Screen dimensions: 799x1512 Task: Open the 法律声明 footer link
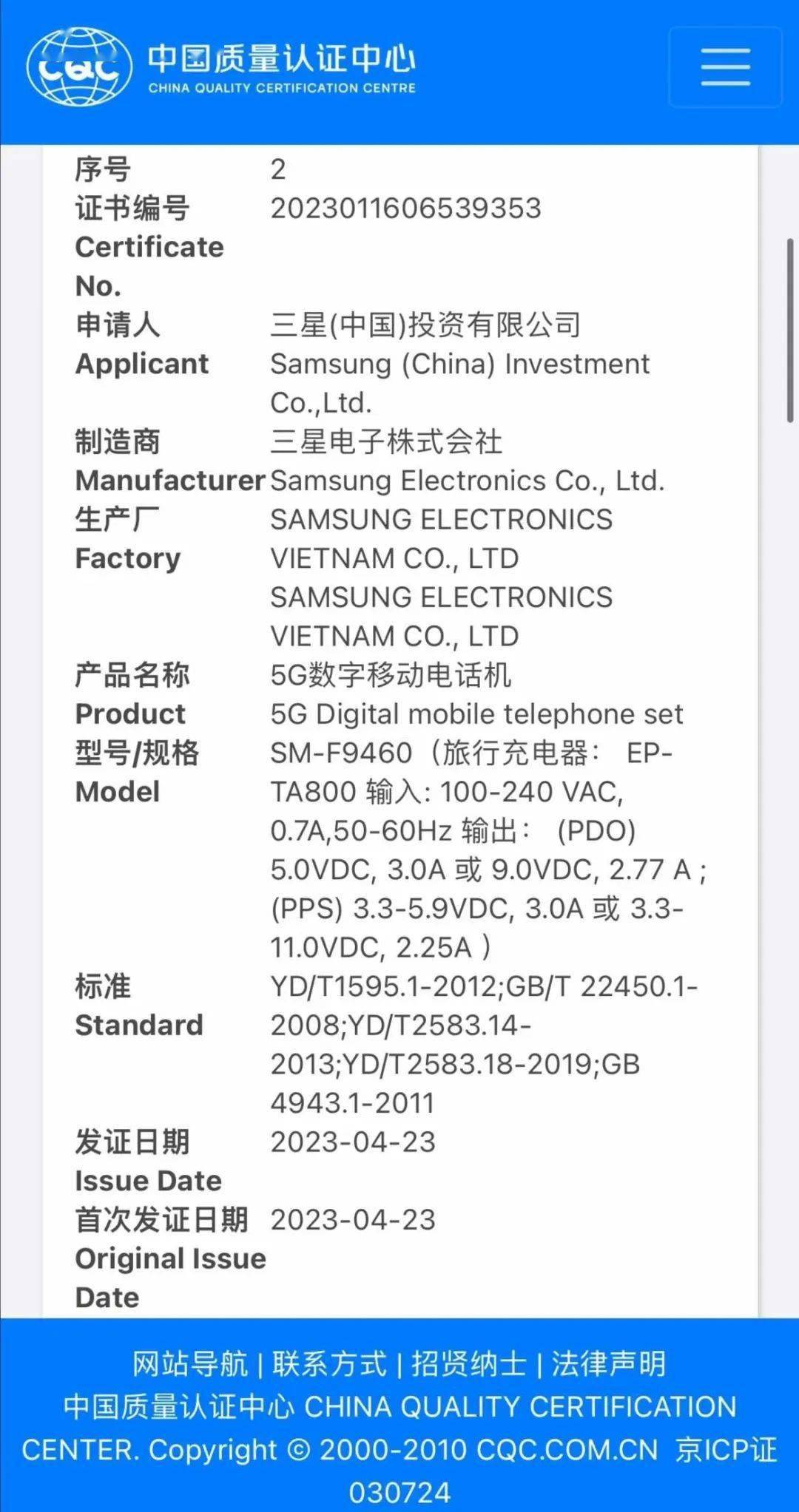click(609, 1364)
